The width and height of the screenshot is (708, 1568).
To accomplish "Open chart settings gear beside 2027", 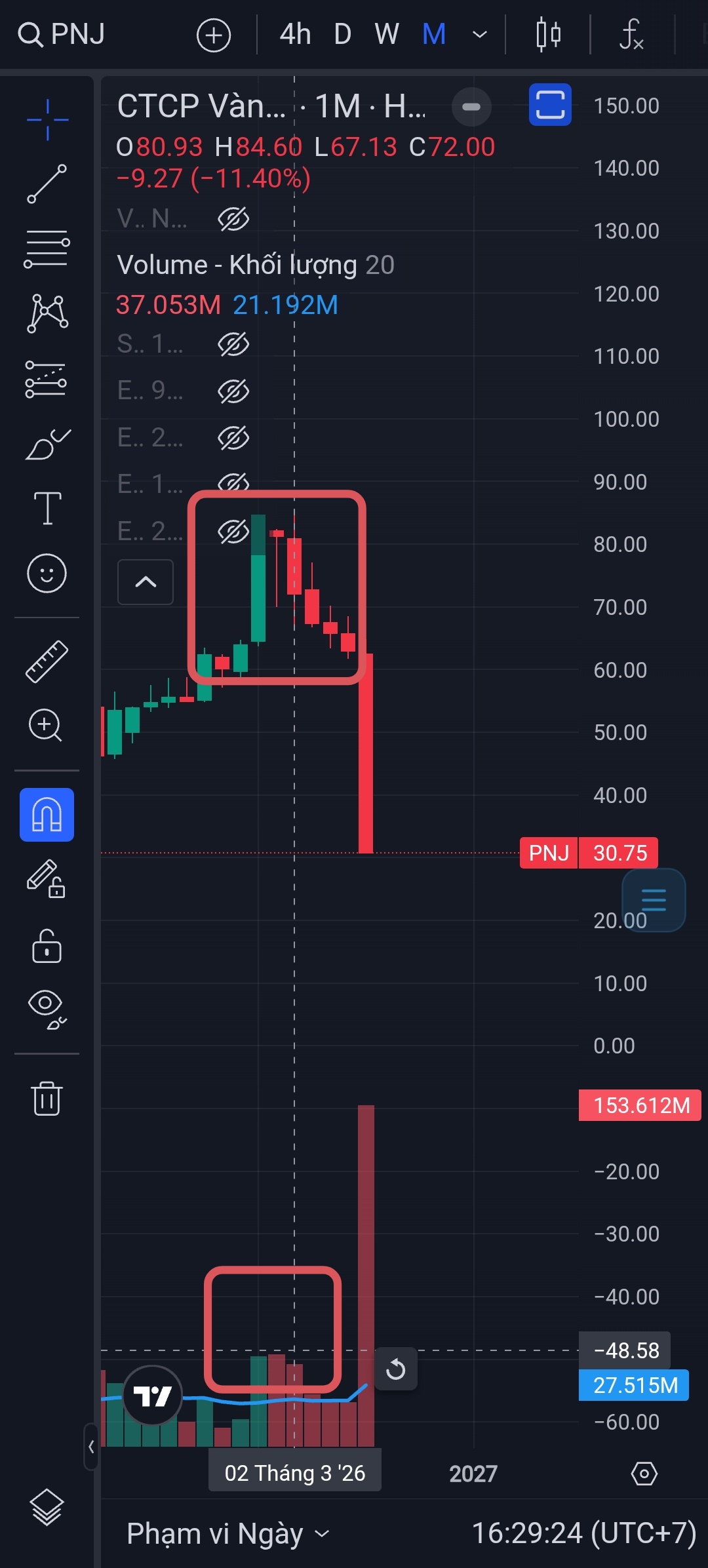I will [644, 1474].
